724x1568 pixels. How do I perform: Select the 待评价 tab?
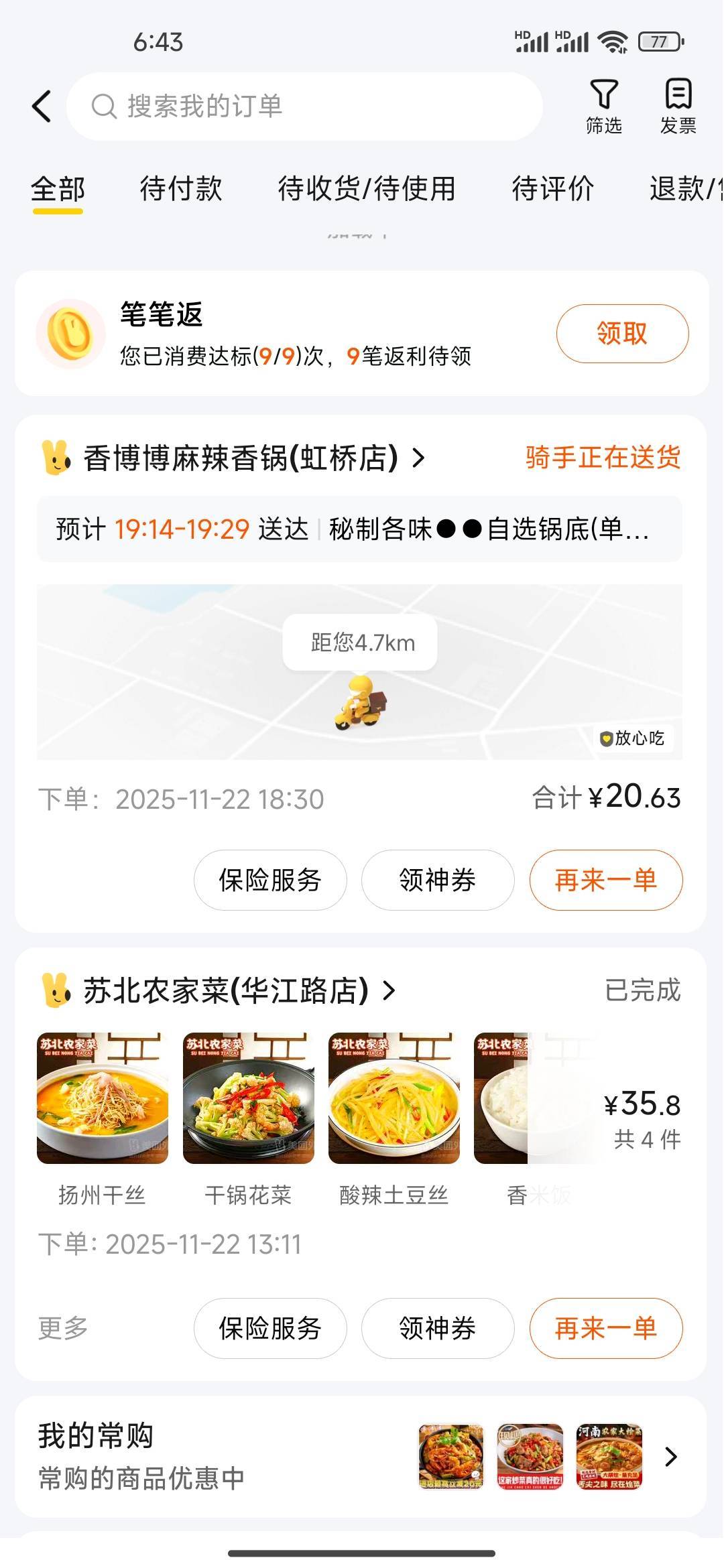[x=552, y=189]
